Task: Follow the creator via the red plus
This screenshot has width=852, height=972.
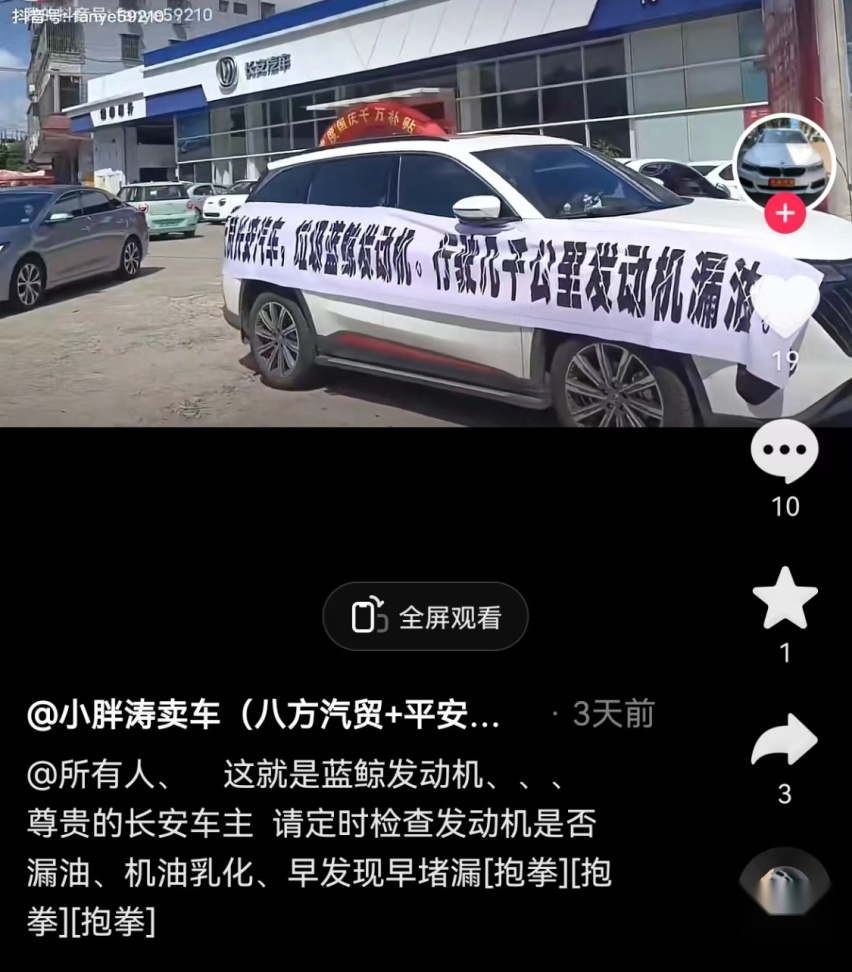Action: [x=785, y=213]
